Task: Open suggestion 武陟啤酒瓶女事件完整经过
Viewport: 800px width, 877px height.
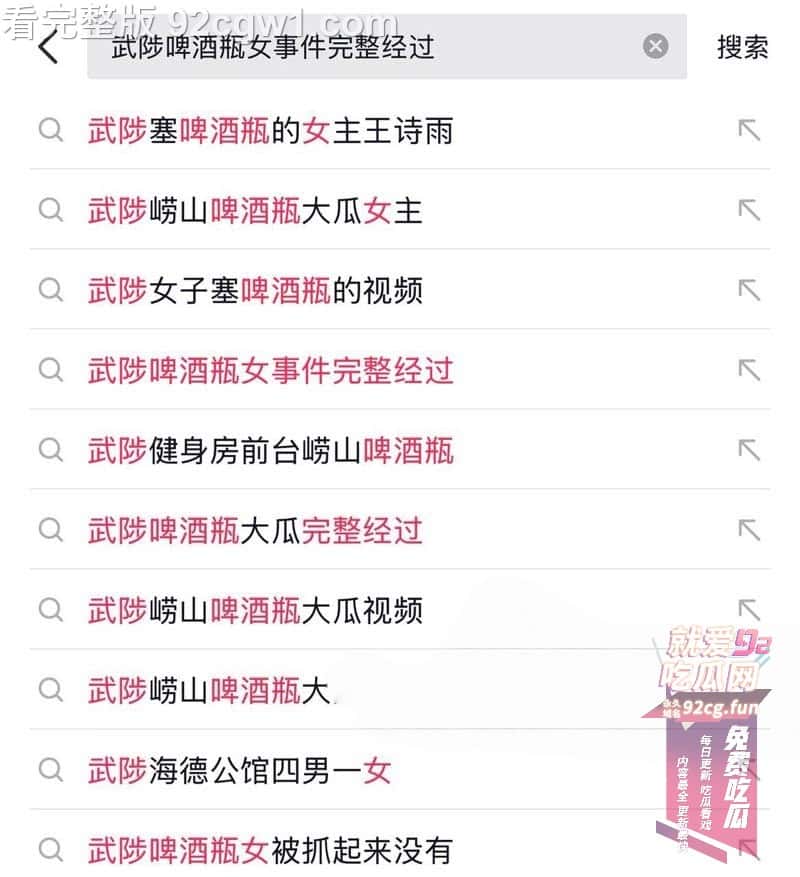Action: pyautogui.click(x=270, y=370)
